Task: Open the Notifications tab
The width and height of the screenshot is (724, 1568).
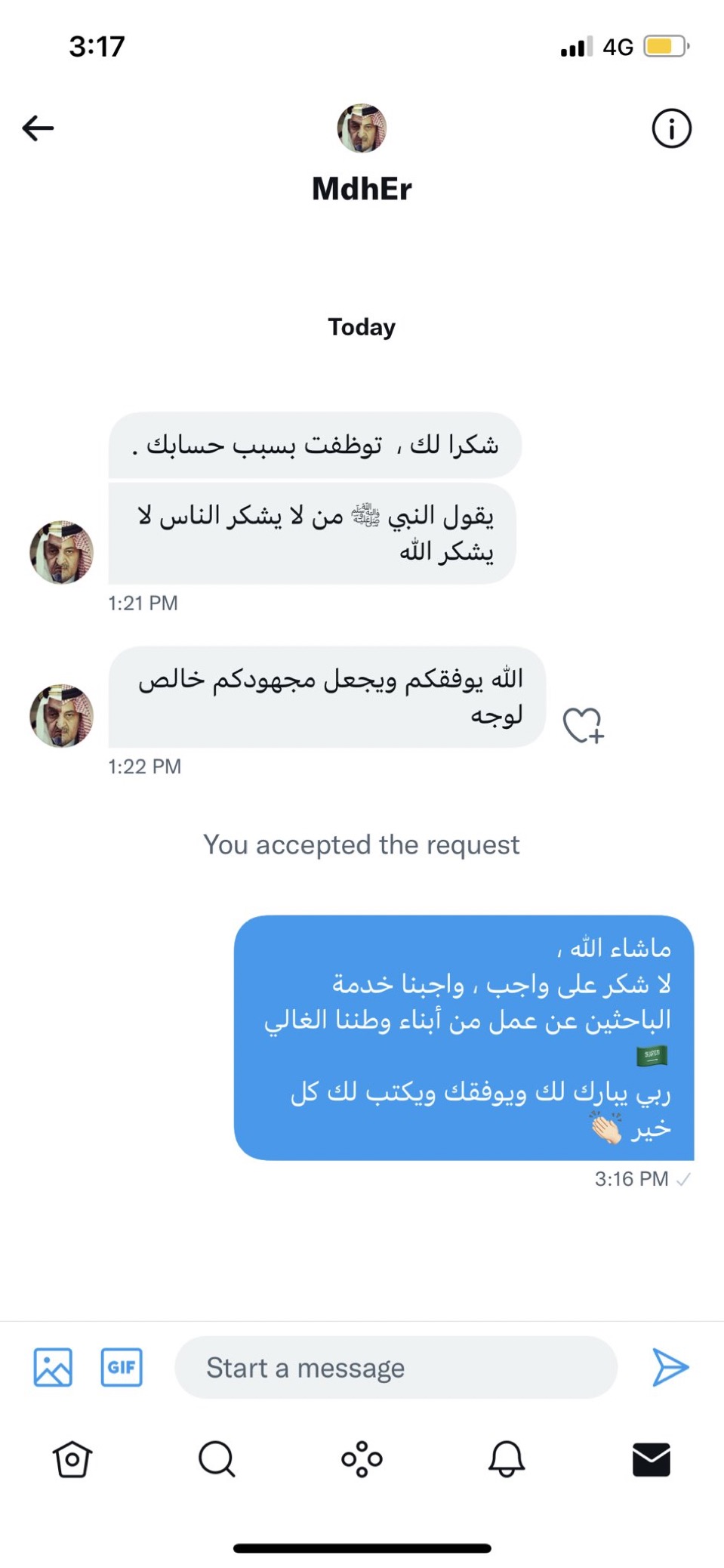Action: pos(506,1458)
